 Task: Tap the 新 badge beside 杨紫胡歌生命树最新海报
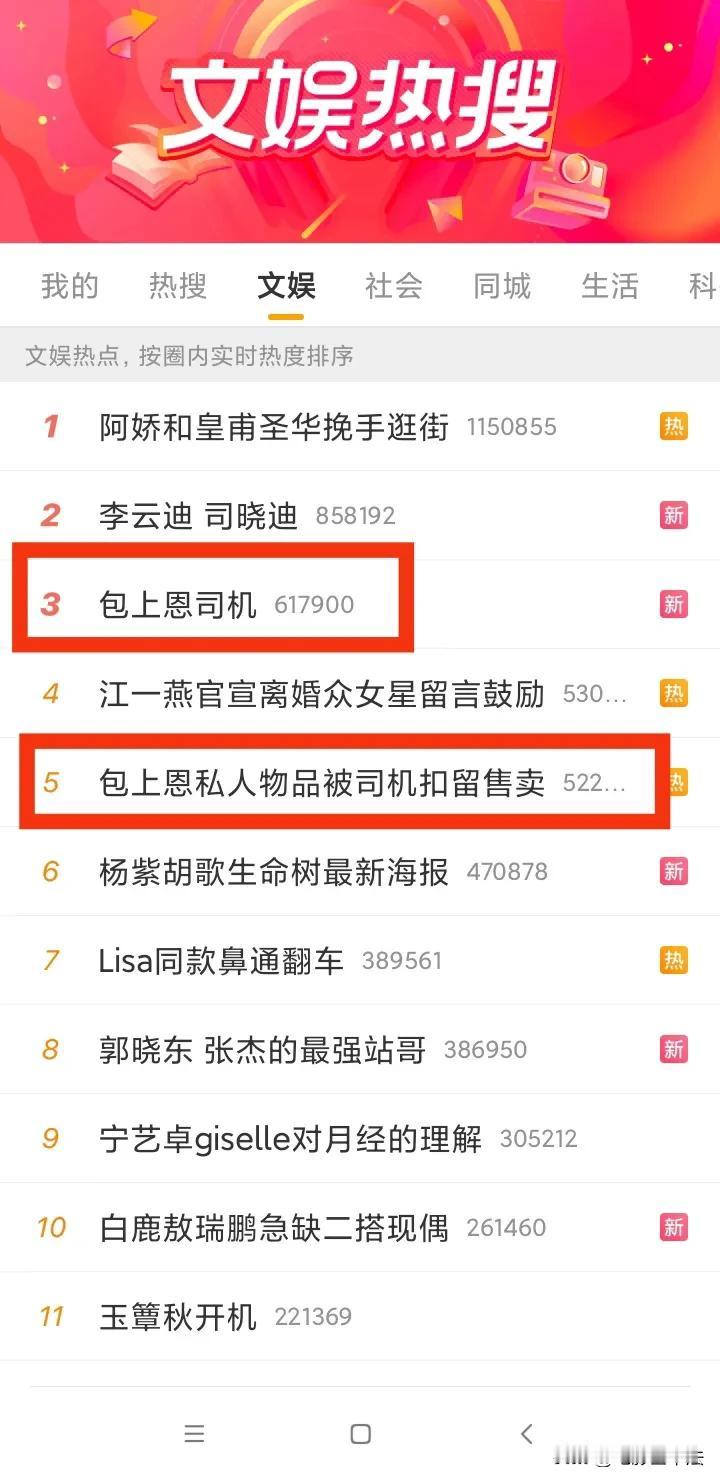[x=675, y=870]
